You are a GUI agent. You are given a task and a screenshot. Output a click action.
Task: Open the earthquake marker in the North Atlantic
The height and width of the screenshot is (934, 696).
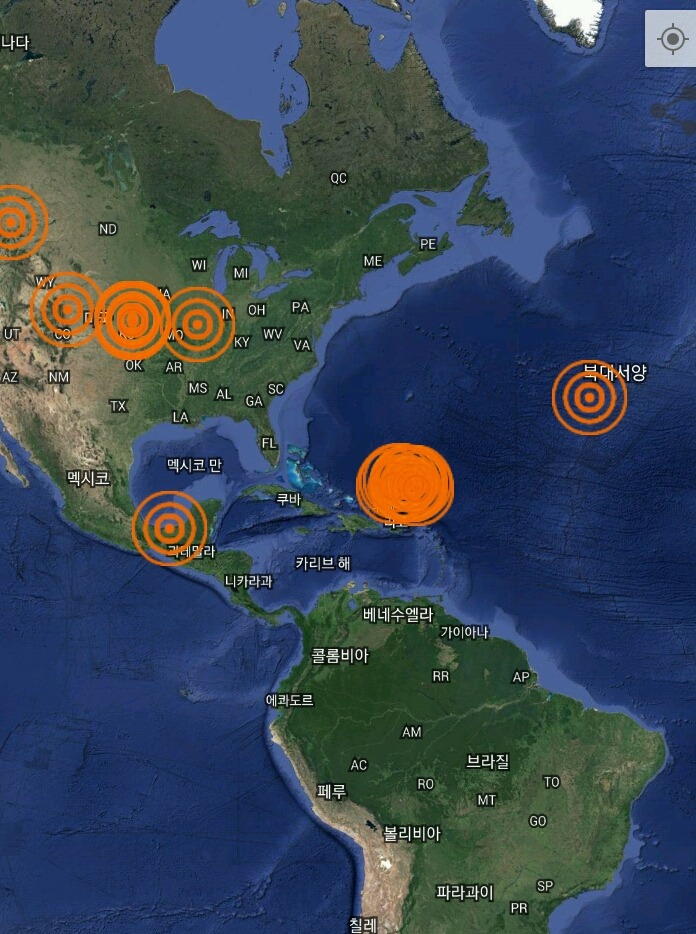pyautogui.click(x=589, y=398)
